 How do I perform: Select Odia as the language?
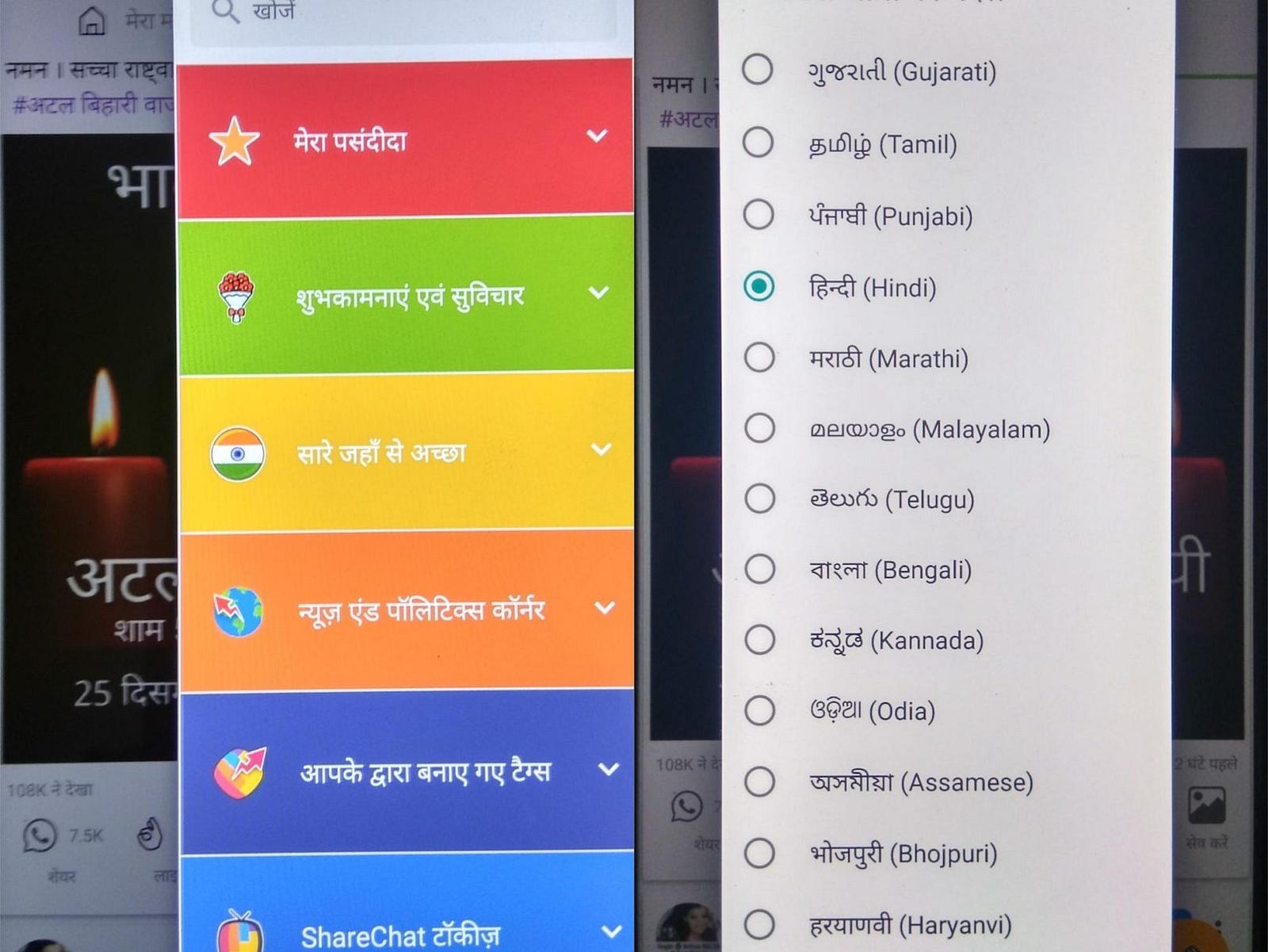click(x=759, y=710)
